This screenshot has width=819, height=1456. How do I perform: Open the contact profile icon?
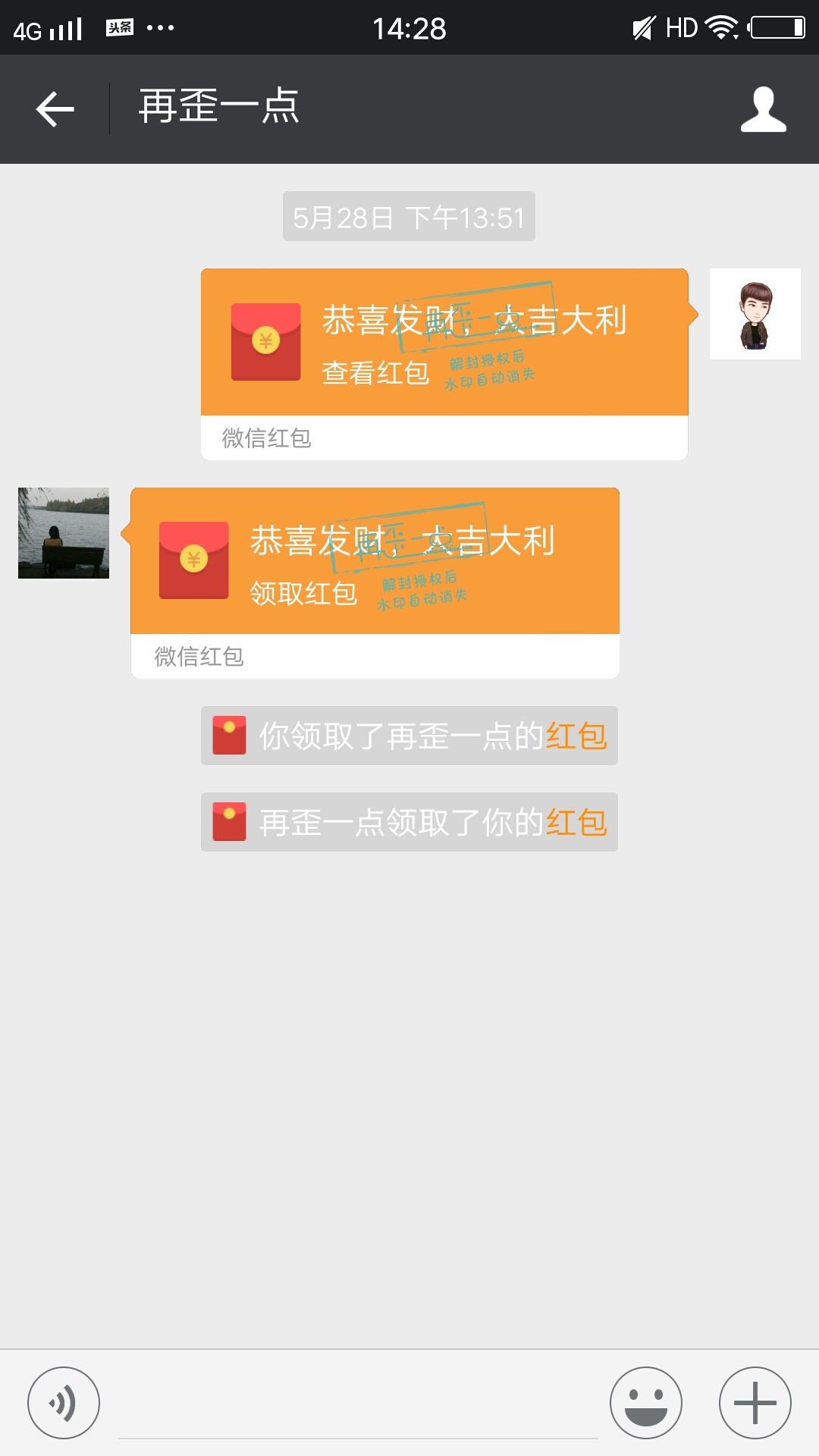(x=763, y=109)
